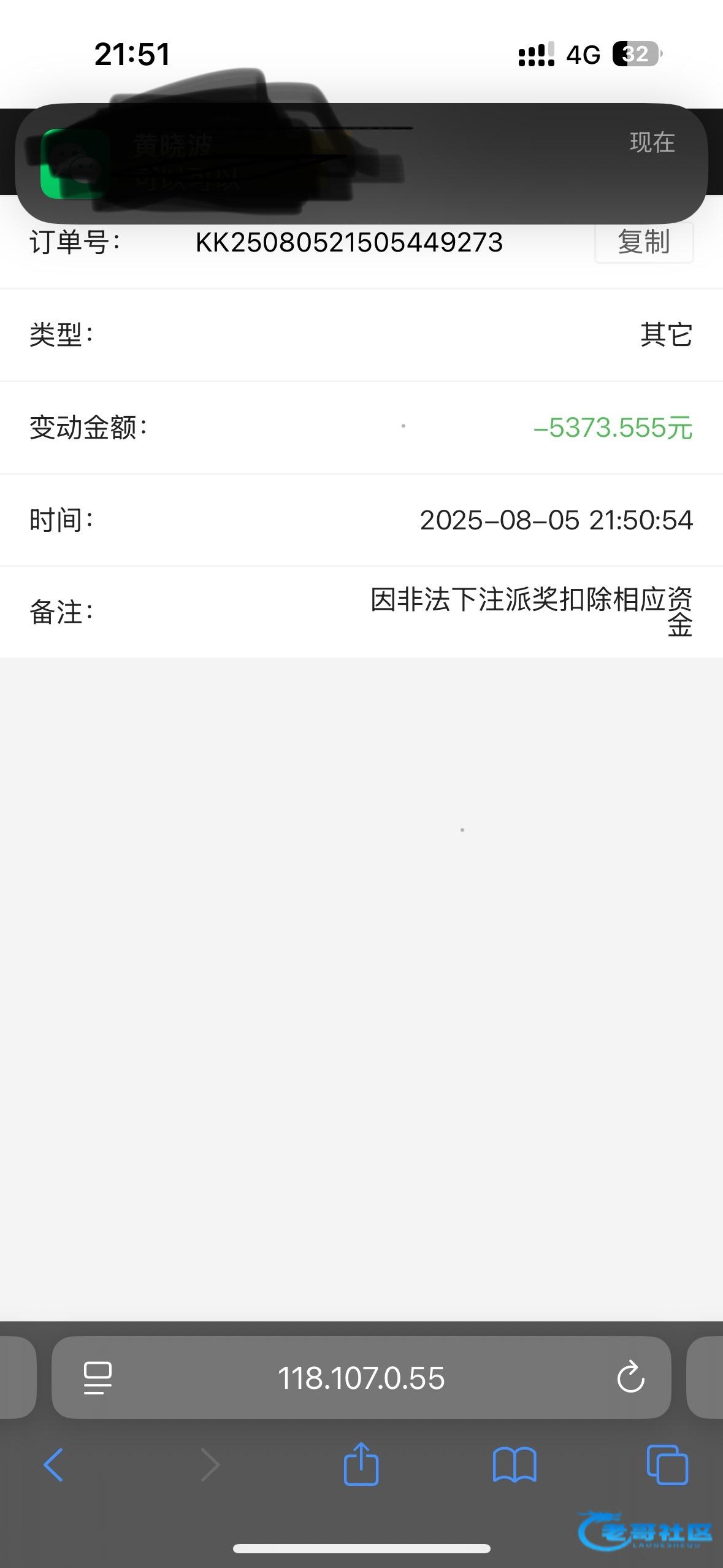Viewport: 723px width, 1568px height.
Task: Open the WeChat notification banner
Action: point(361,163)
